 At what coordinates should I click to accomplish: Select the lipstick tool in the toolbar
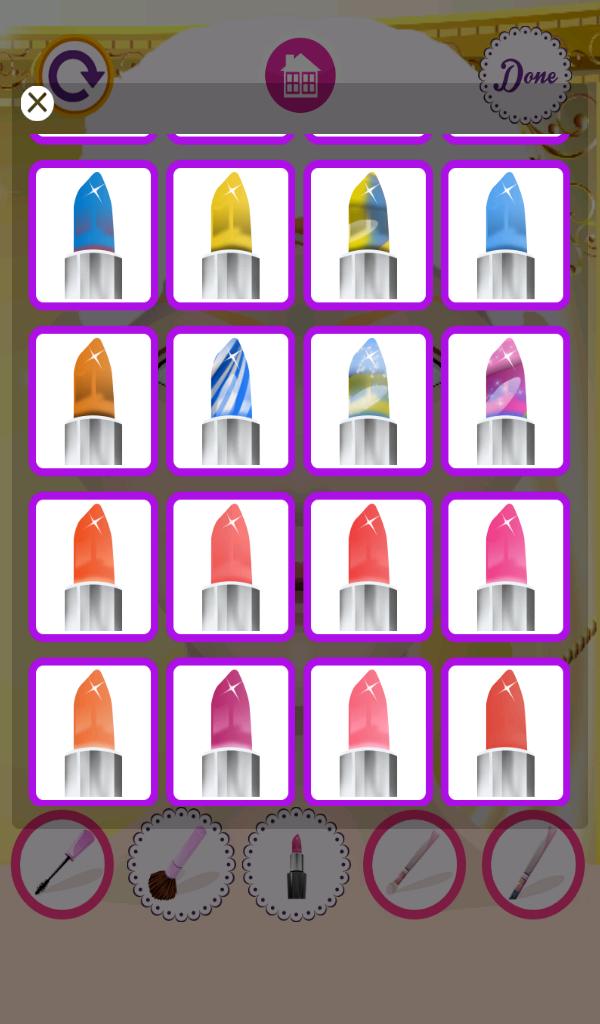coord(297,864)
